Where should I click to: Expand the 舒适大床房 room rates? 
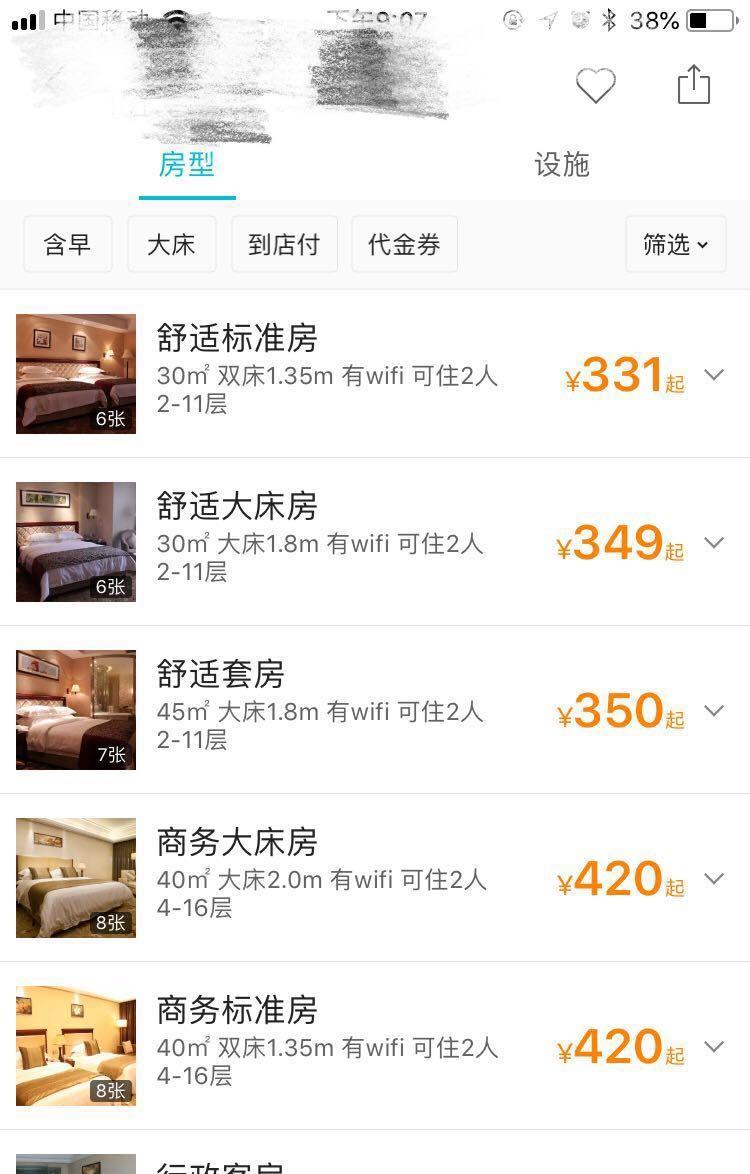713,543
